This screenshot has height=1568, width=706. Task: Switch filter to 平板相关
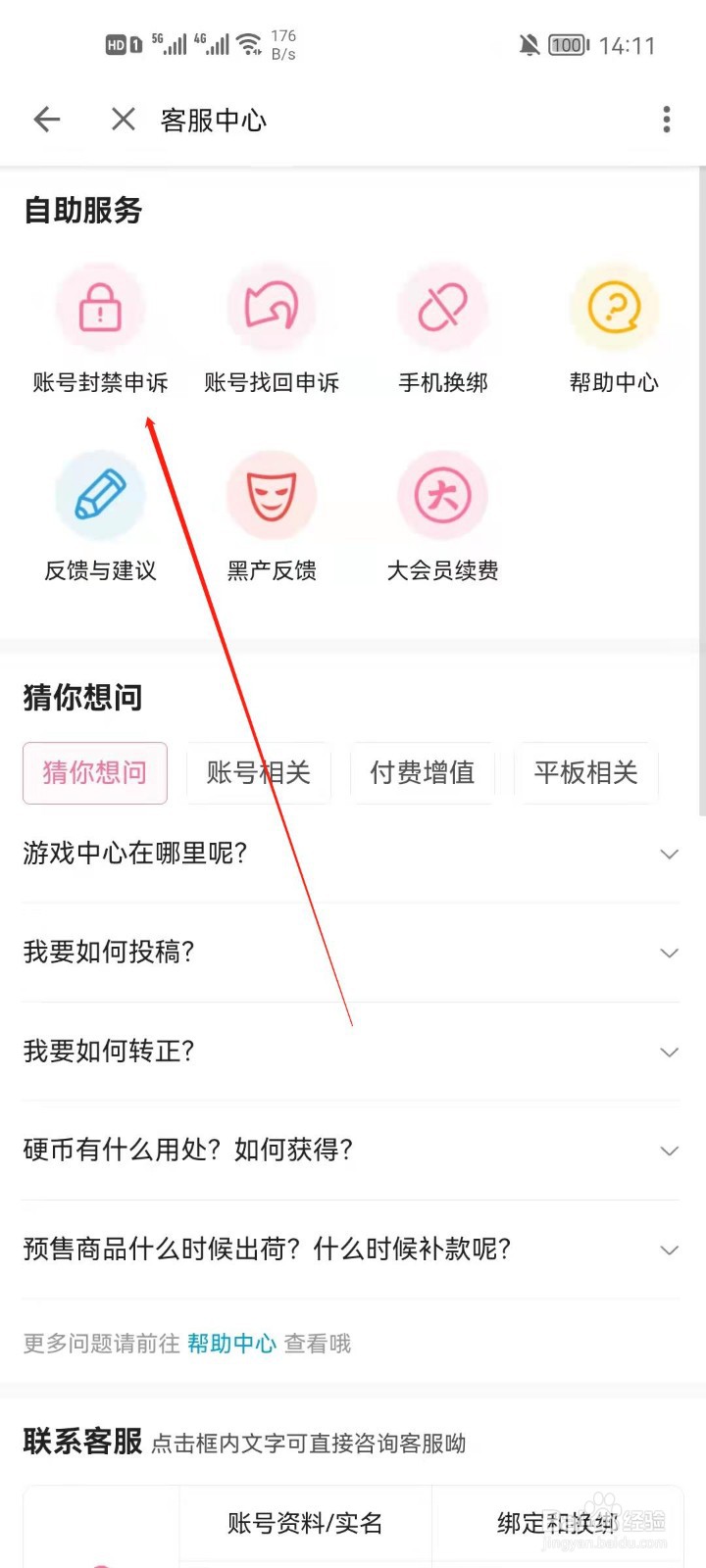[x=585, y=773]
